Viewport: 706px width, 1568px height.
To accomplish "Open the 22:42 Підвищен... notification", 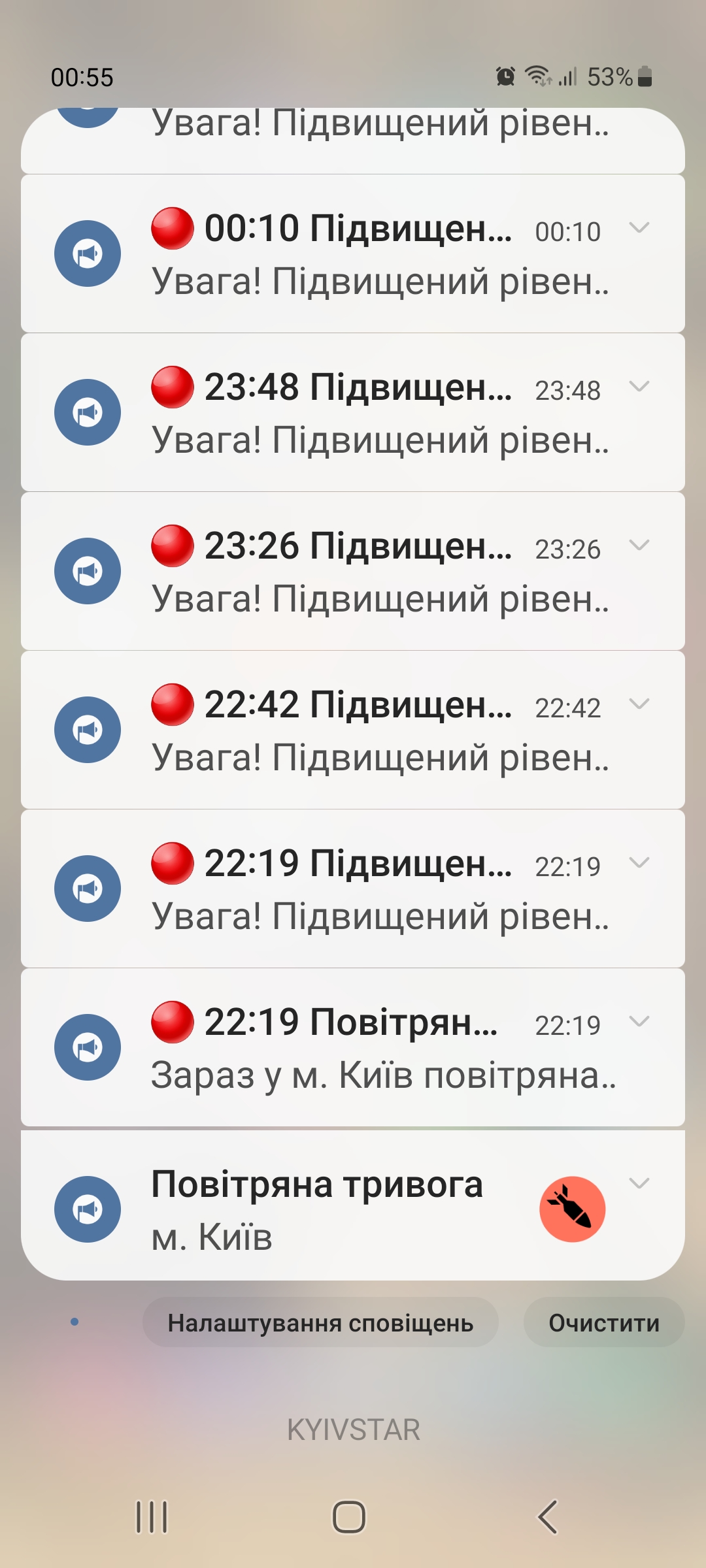I will point(353,730).
